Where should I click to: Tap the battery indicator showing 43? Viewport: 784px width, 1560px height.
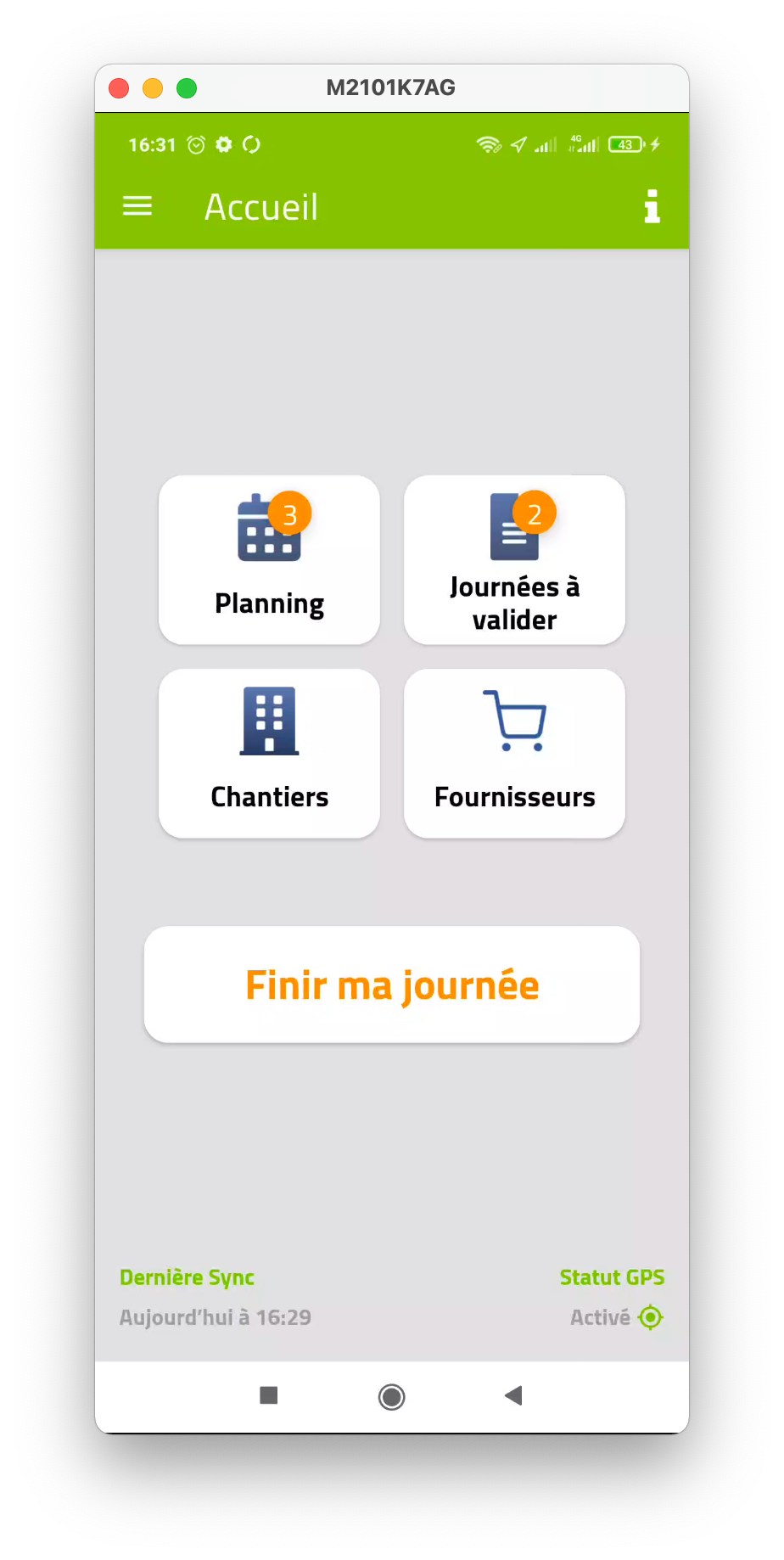click(x=624, y=144)
